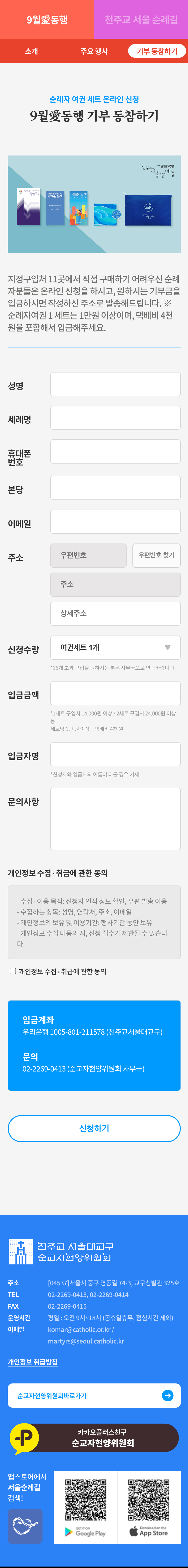This screenshot has height=1568, width=188.
Task: Go to the 주요 행사 tab
Action: click(94, 51)
